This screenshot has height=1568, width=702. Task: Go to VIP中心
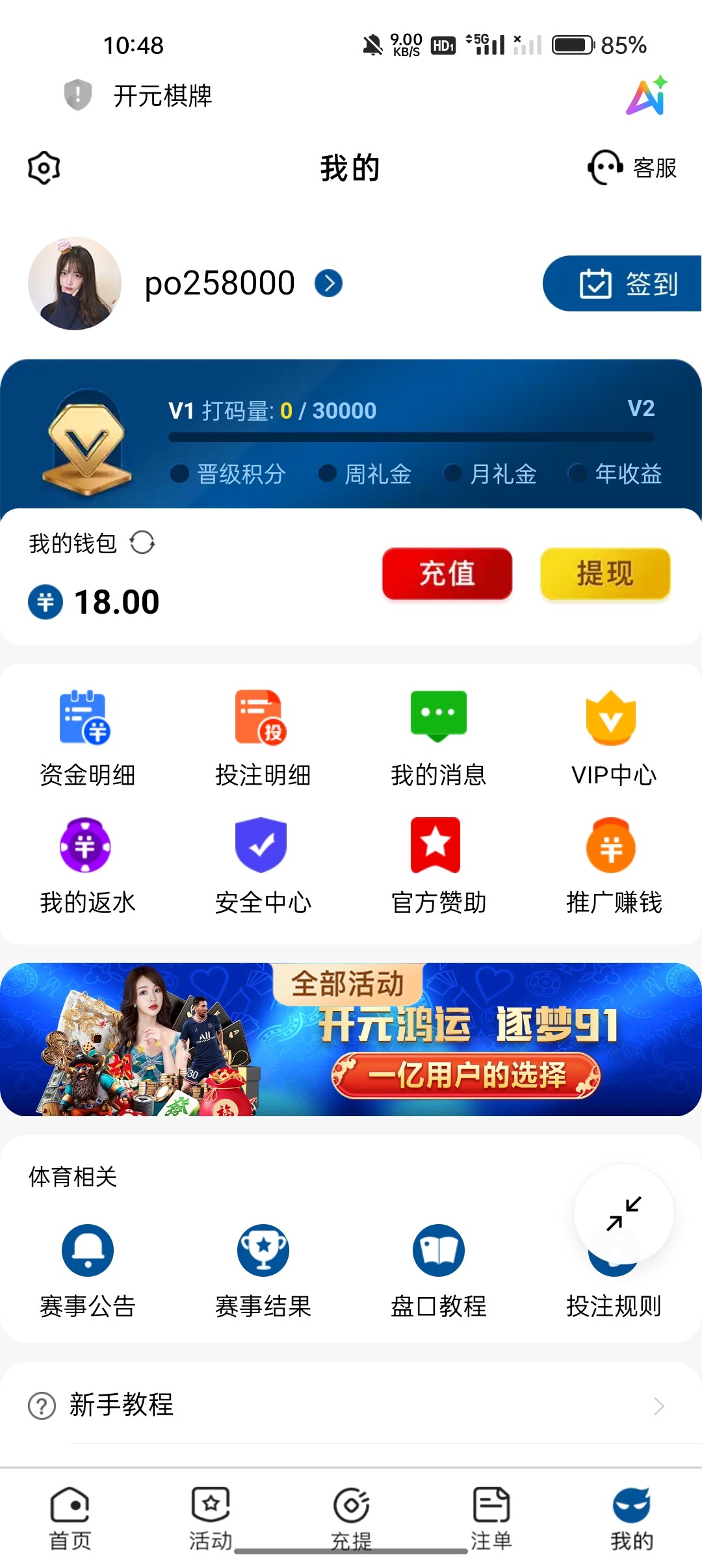pyautogui.click(x=614, y=738)
